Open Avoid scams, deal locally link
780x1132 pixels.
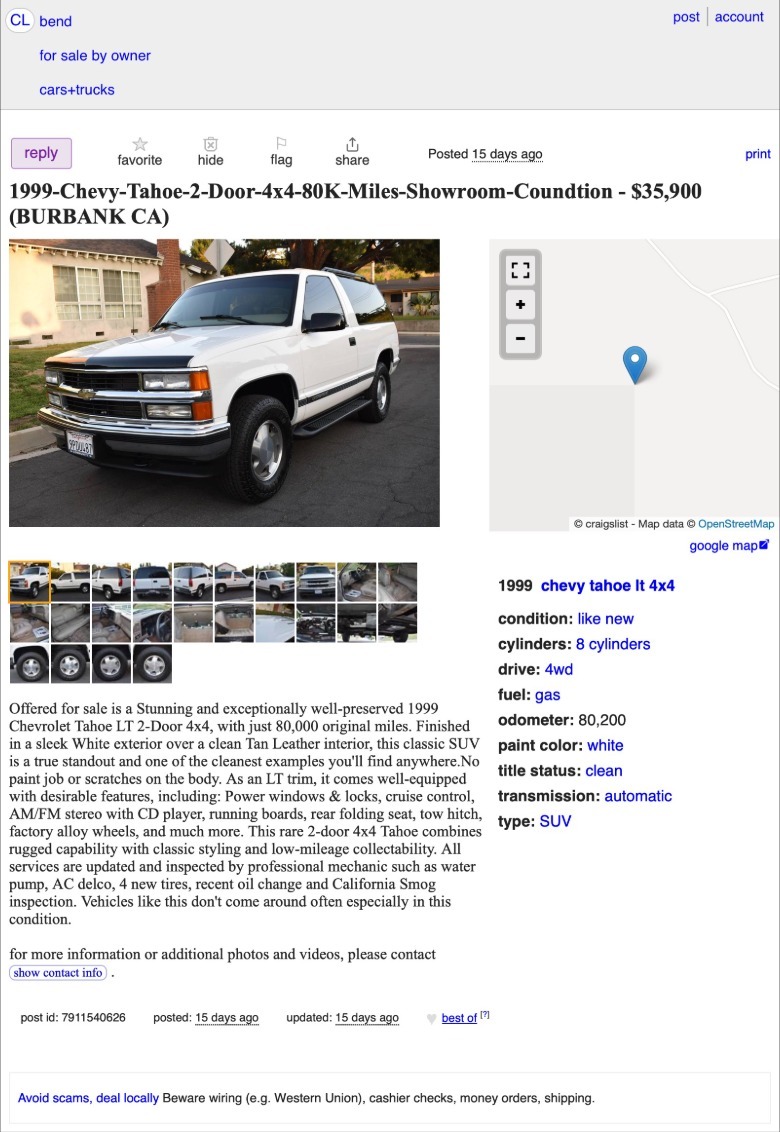[88, 1098]
